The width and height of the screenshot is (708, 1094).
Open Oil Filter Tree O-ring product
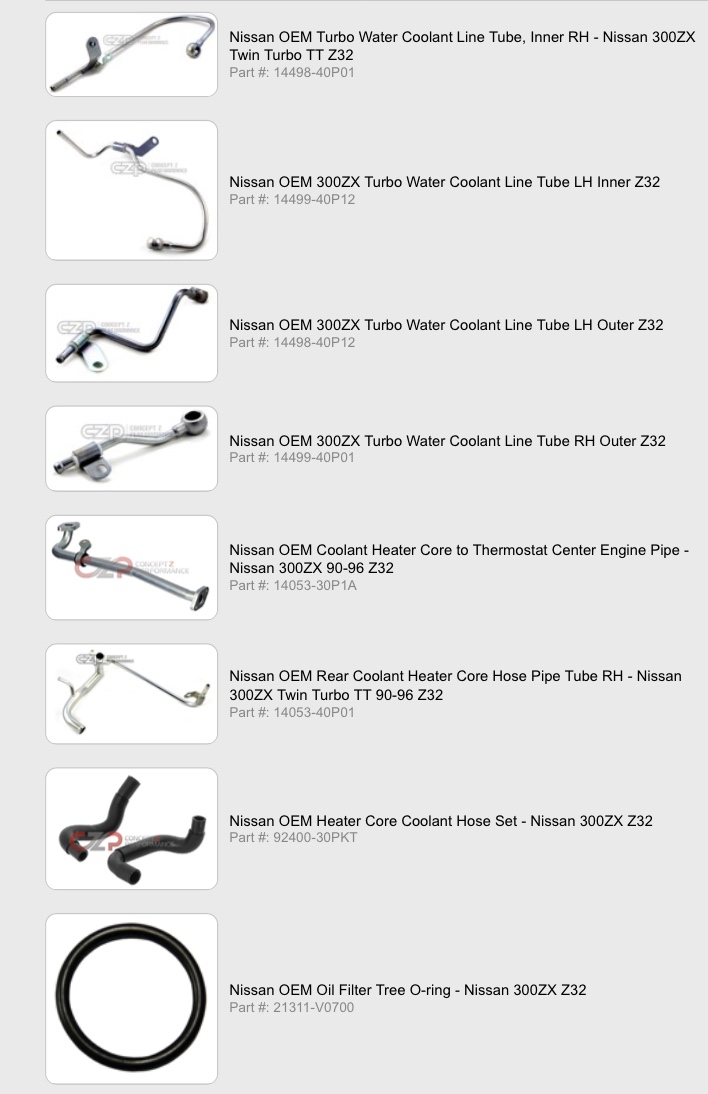[x=407, y=990]
